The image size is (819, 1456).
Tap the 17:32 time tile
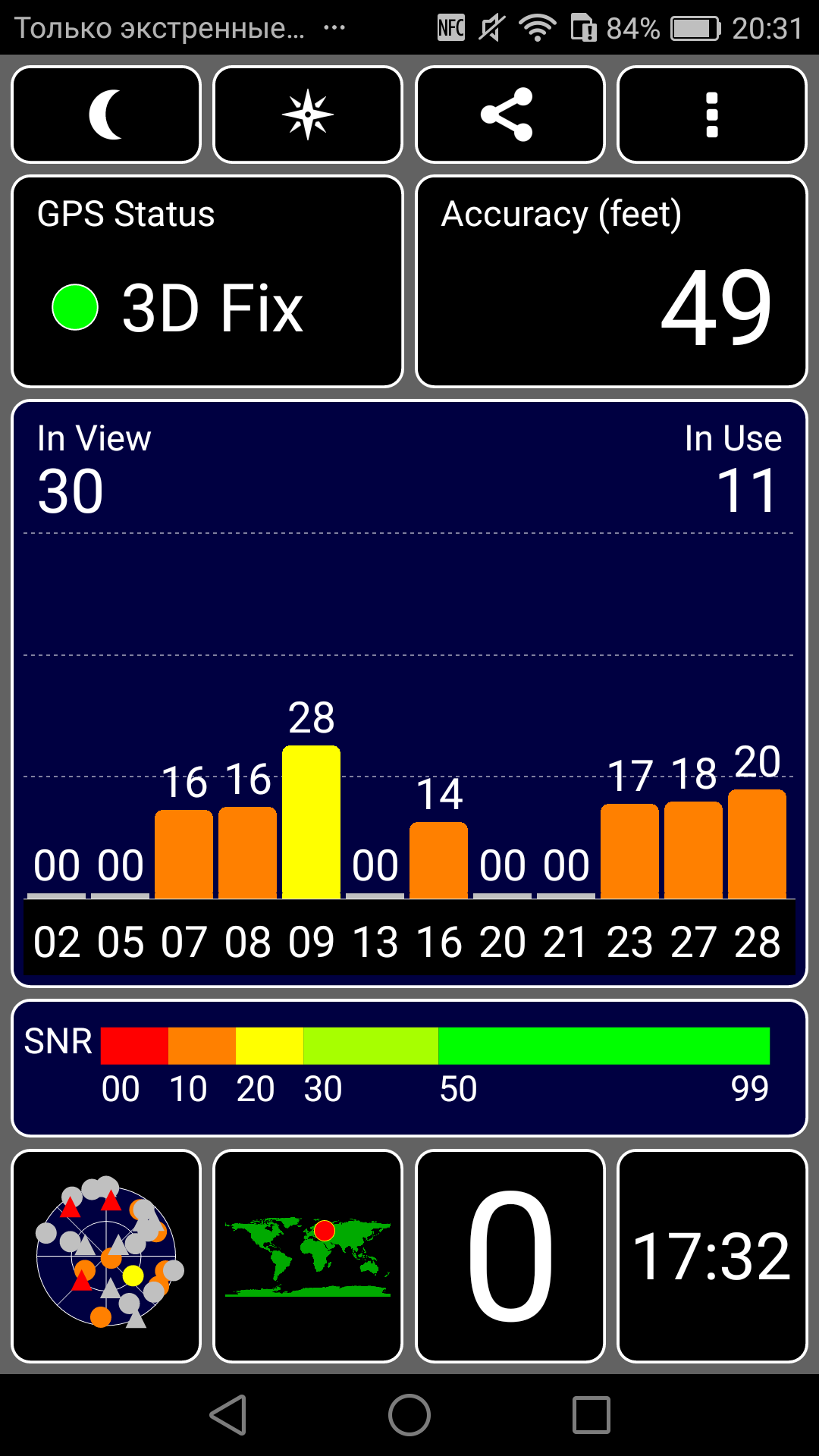coord(712,1256)
